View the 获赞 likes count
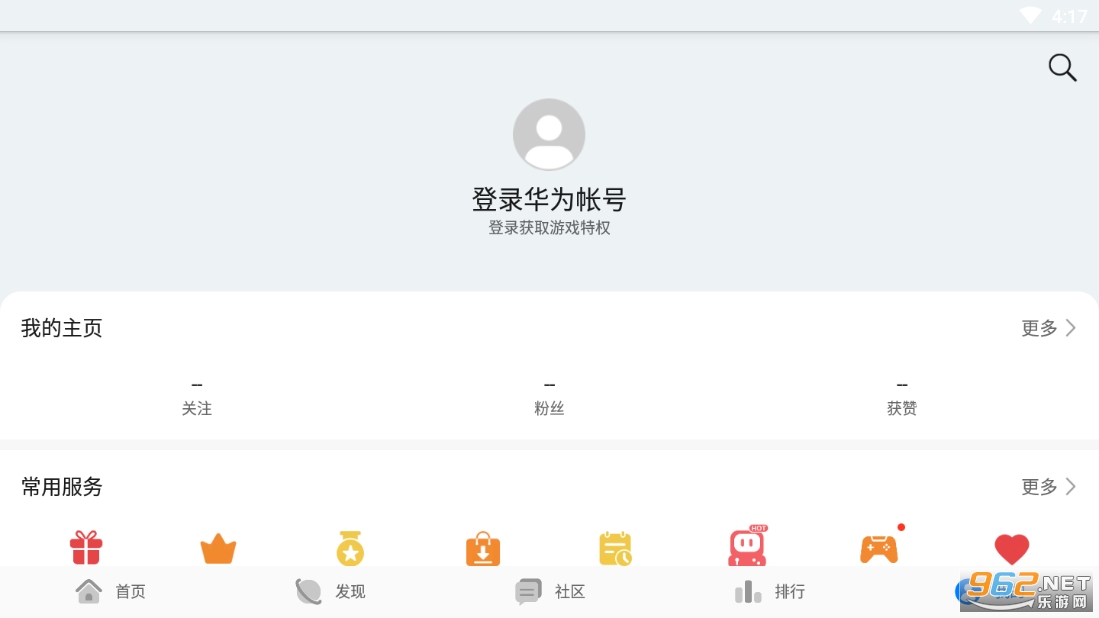The width and height of the screenshot is (1099, 618). click(901, 398)
